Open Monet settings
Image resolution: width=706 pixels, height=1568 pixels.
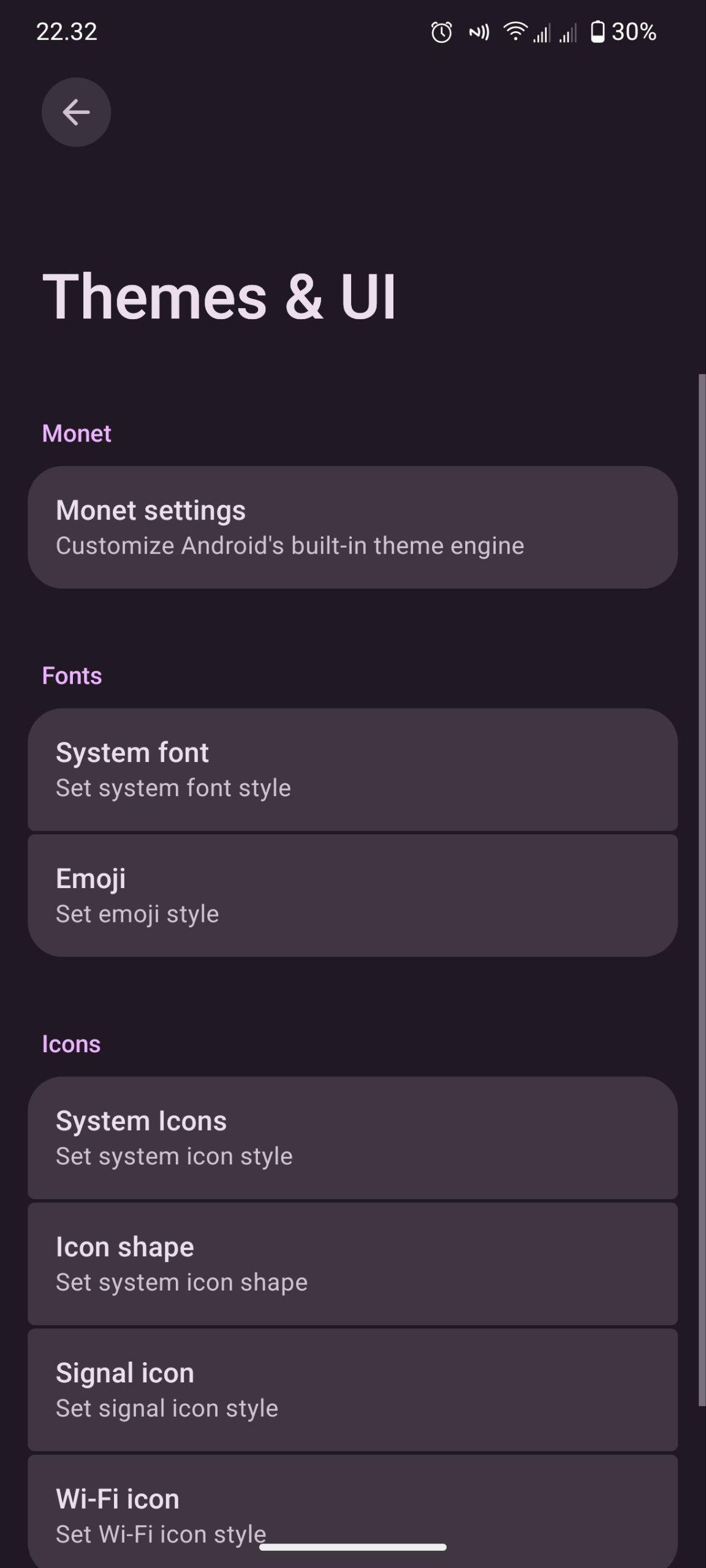[352, 527]
